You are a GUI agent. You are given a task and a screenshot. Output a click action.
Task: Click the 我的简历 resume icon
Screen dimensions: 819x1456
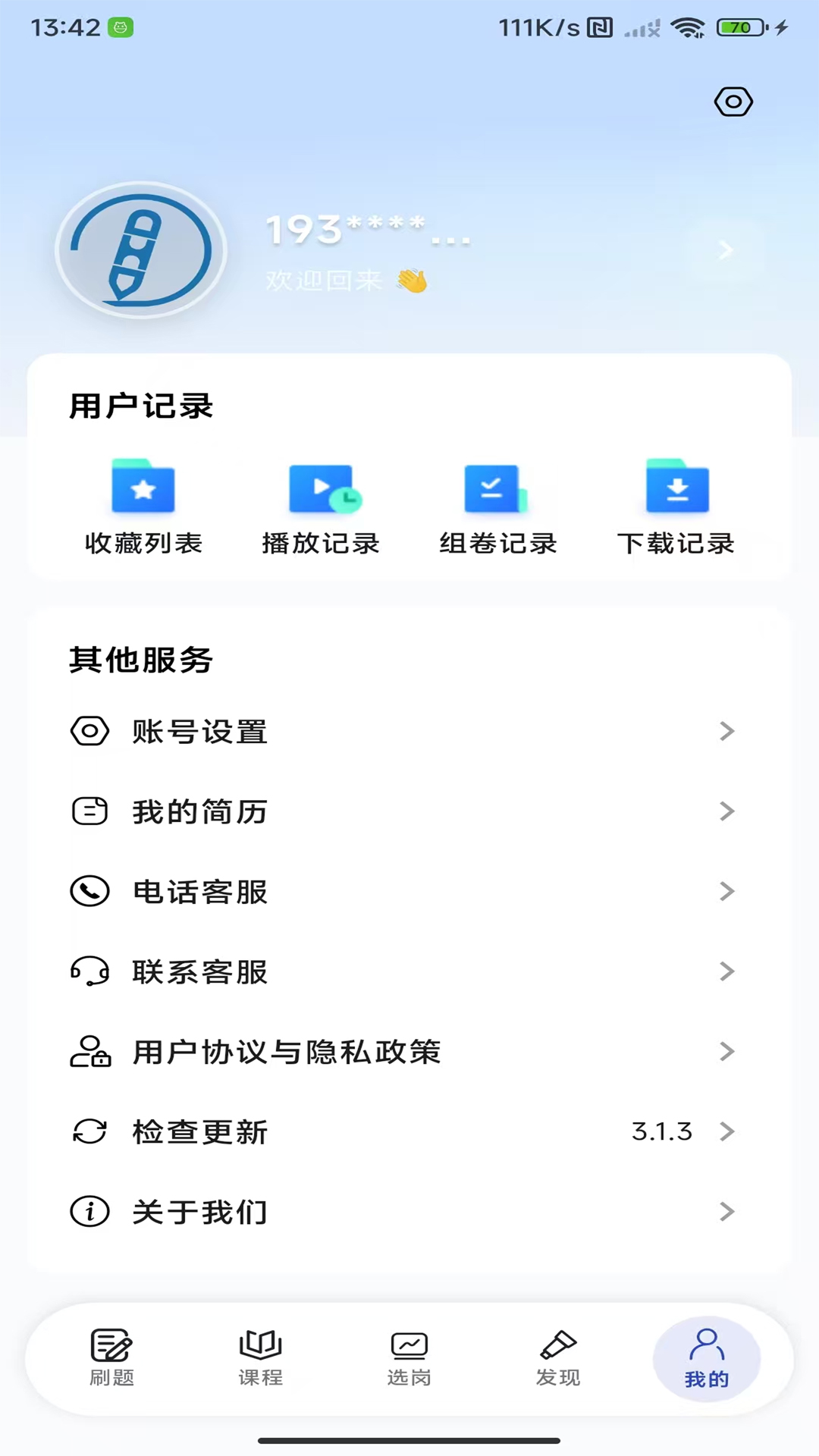pyautogui.click(x=89, y=811)
